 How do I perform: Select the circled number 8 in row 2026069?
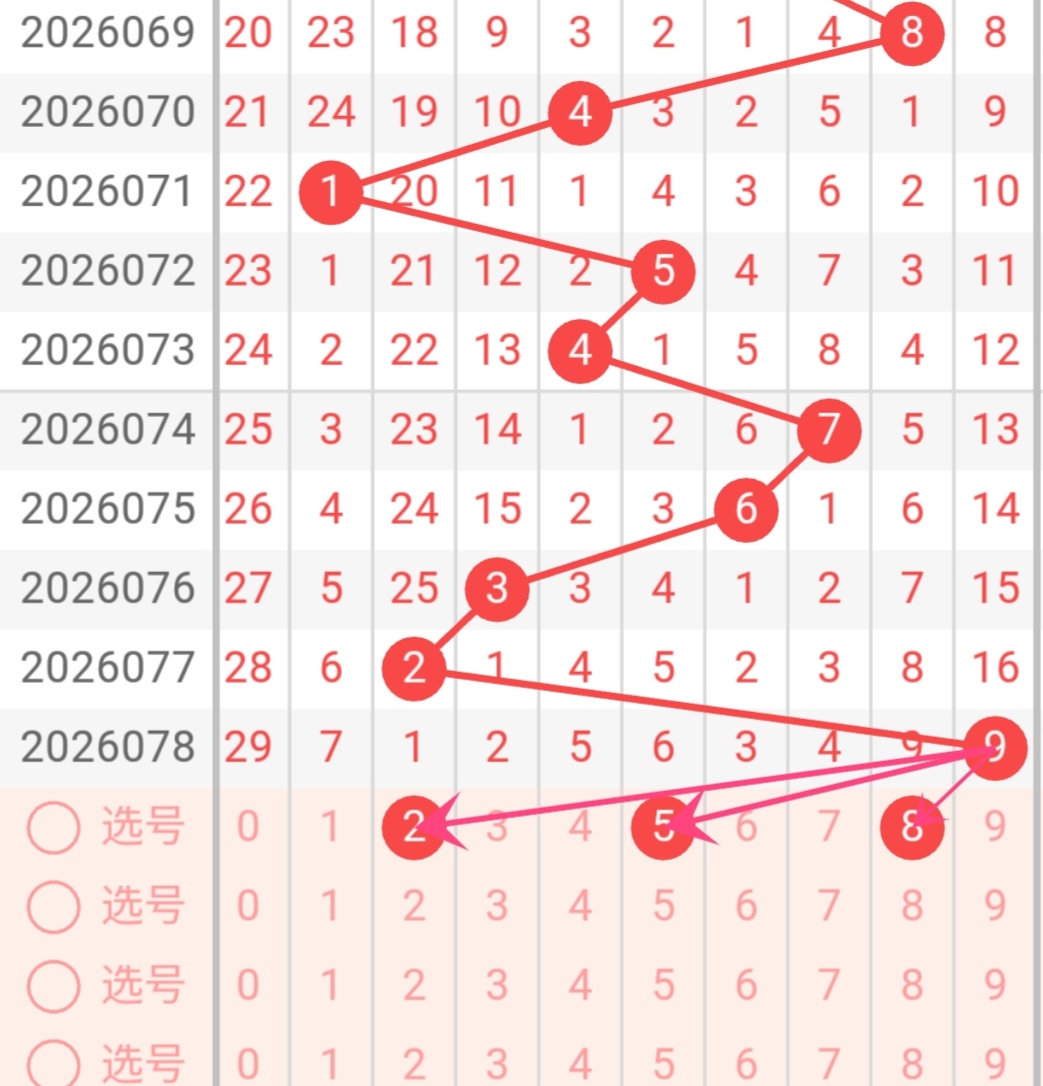pyautogui.click(x=911, y=33)
